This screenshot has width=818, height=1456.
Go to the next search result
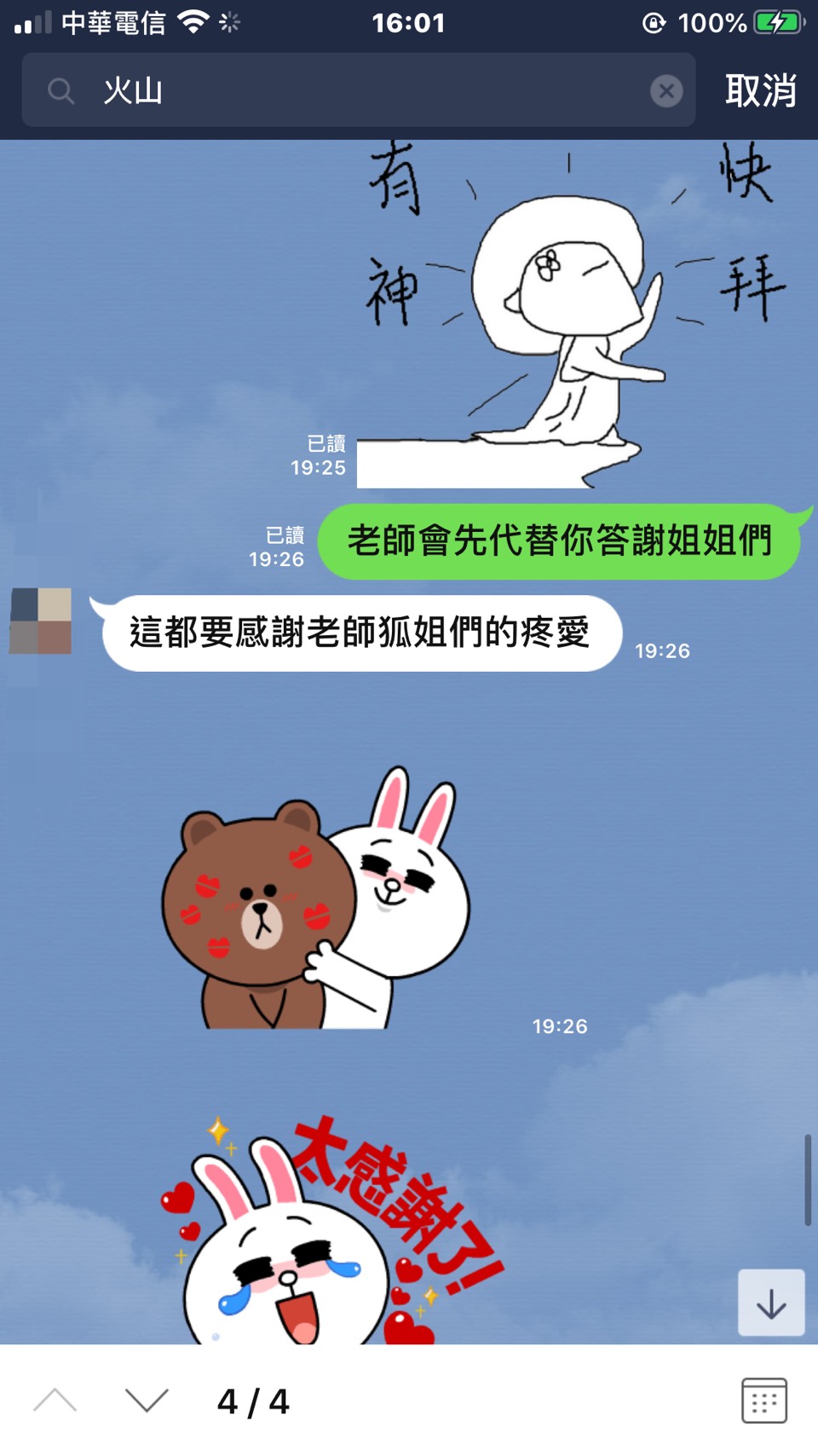coord(147,1400)
